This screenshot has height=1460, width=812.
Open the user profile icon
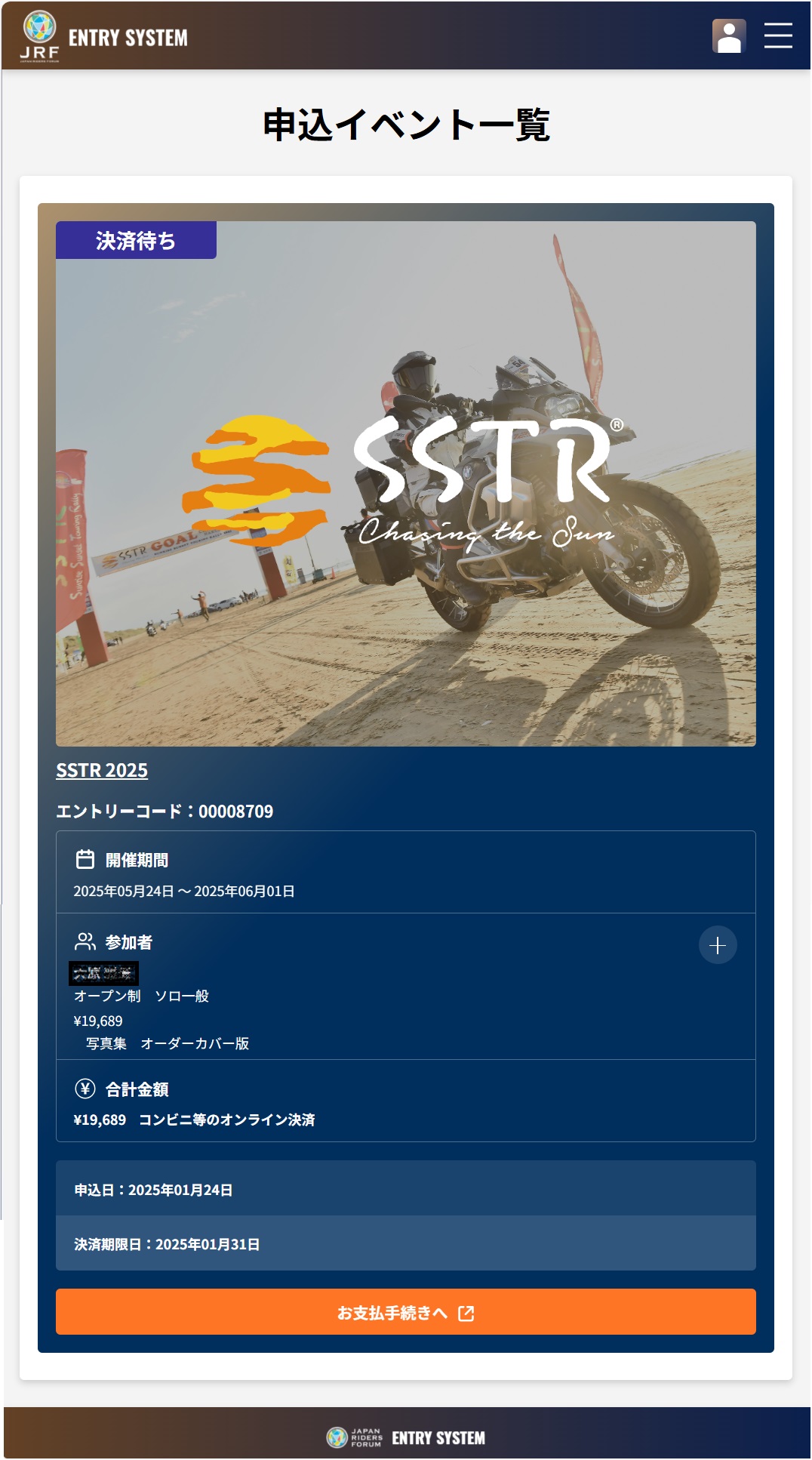click(728, 36)
